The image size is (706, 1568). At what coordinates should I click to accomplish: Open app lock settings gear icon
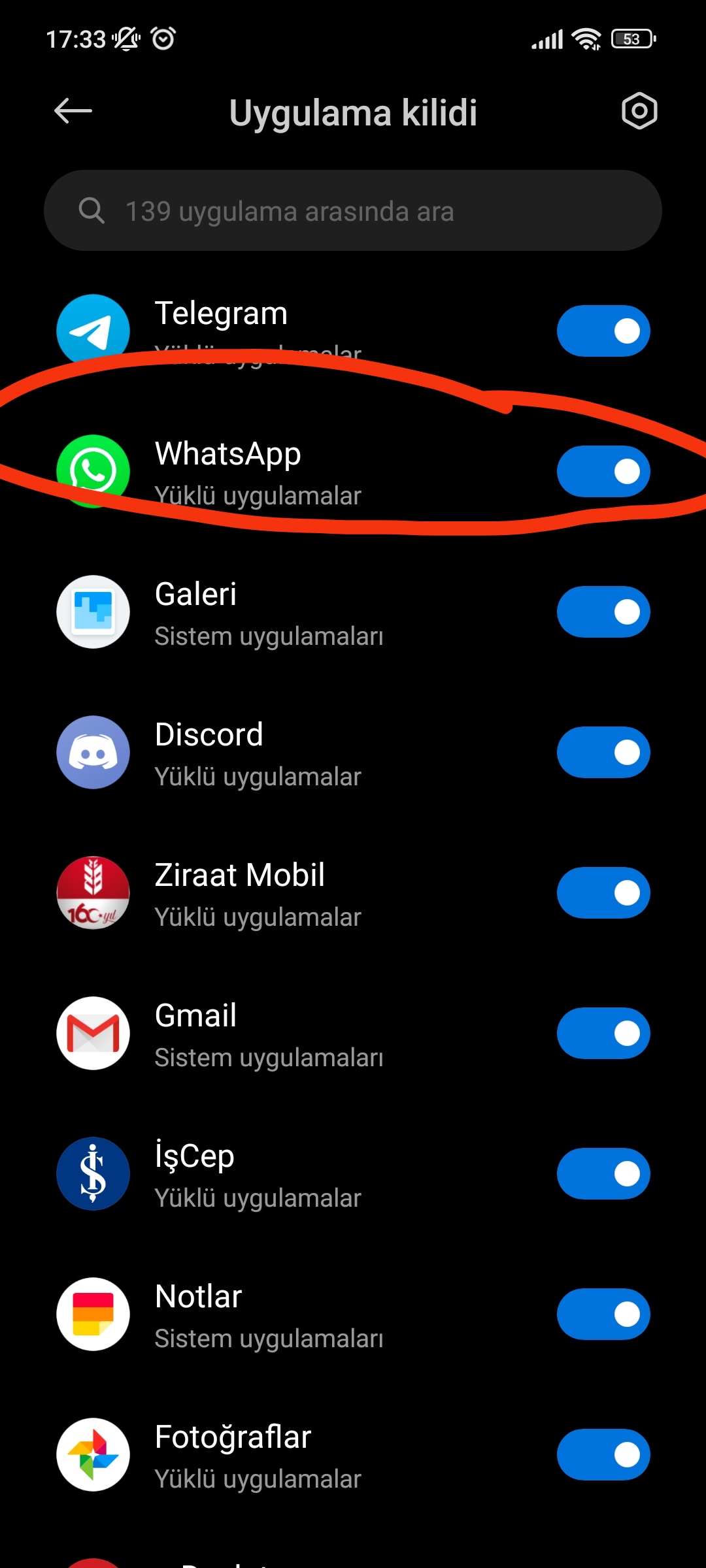click(x=639, y=111)
